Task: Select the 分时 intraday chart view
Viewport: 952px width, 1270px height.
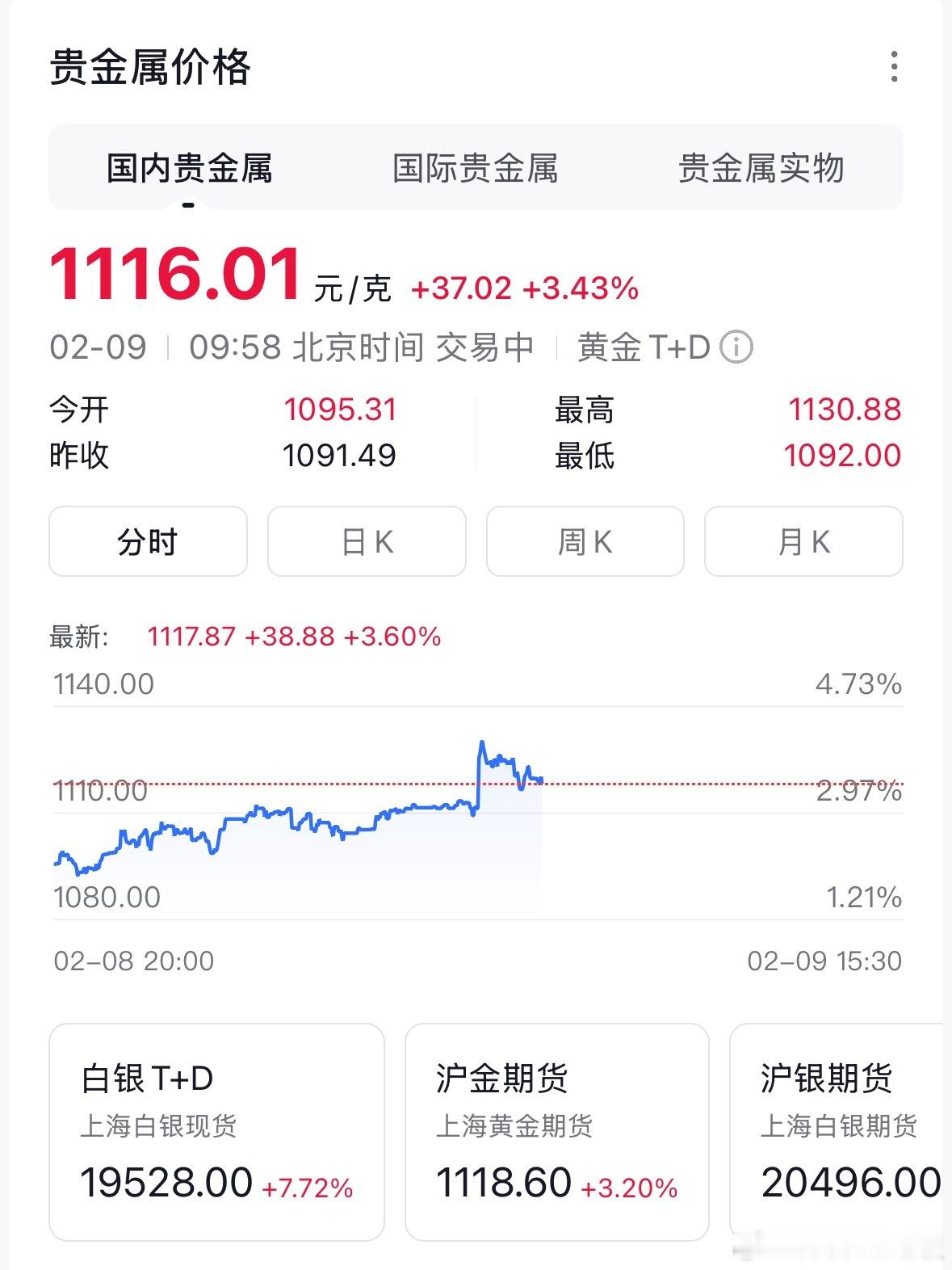Action: [x=149, y=542]
